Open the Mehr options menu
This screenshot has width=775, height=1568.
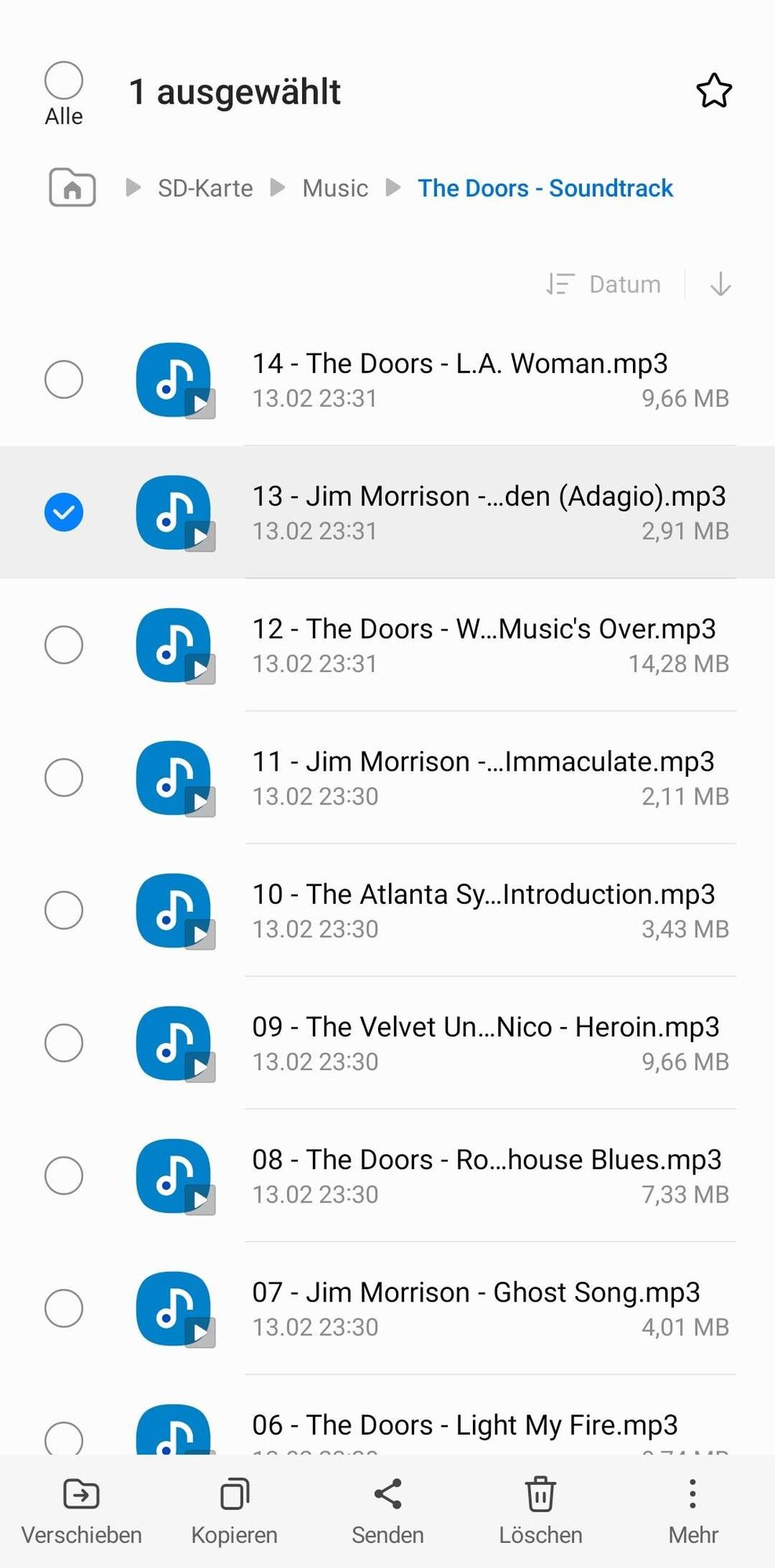[693, 1512]
